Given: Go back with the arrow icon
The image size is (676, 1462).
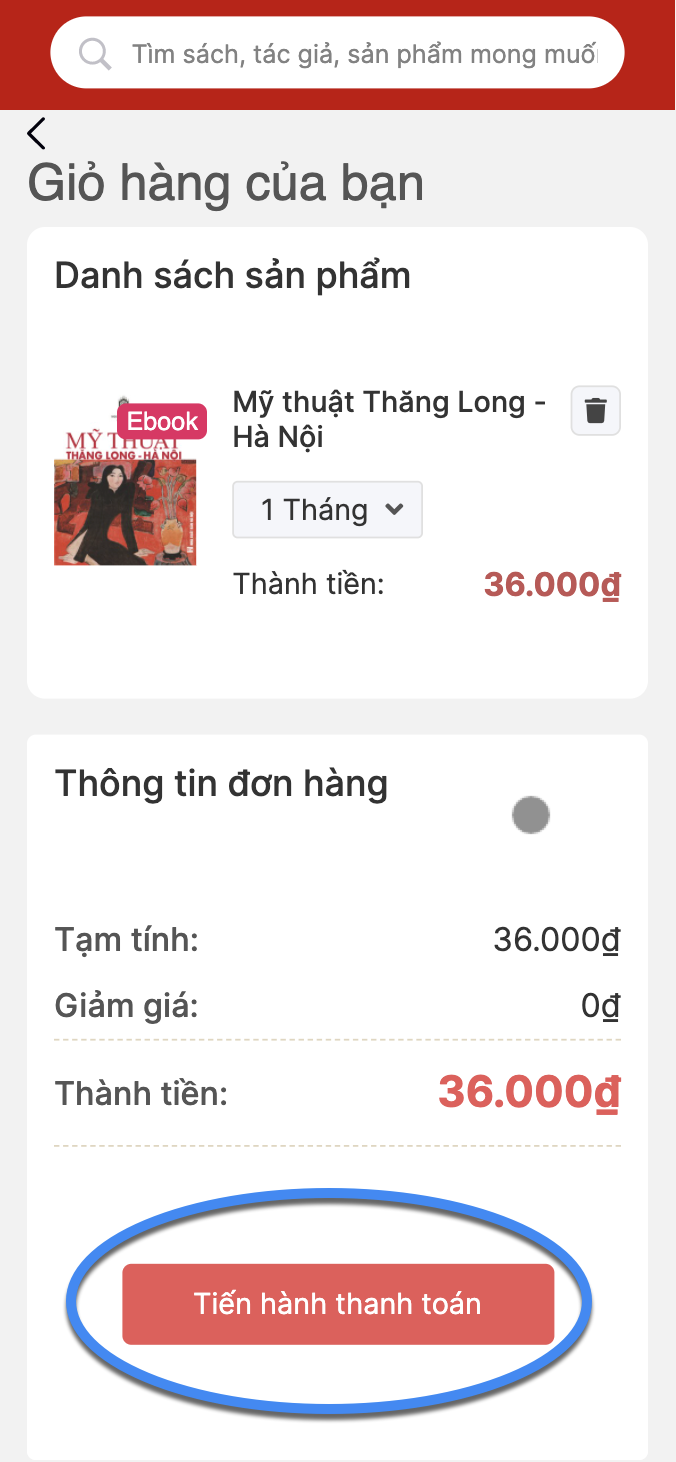Looking at the screenshot, I should pyautogui.click(x=37, y=133).
